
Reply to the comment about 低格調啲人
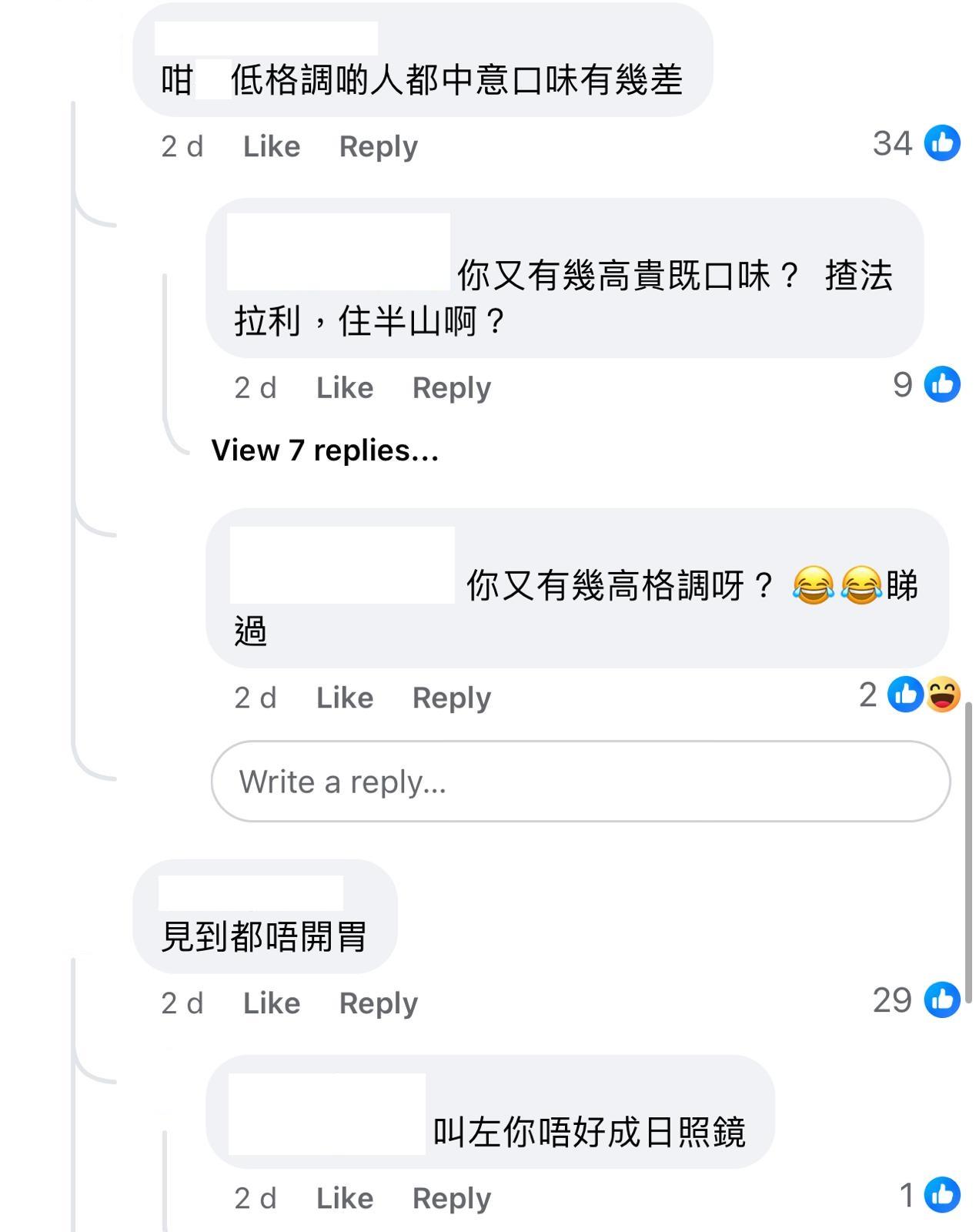(378, 146)
